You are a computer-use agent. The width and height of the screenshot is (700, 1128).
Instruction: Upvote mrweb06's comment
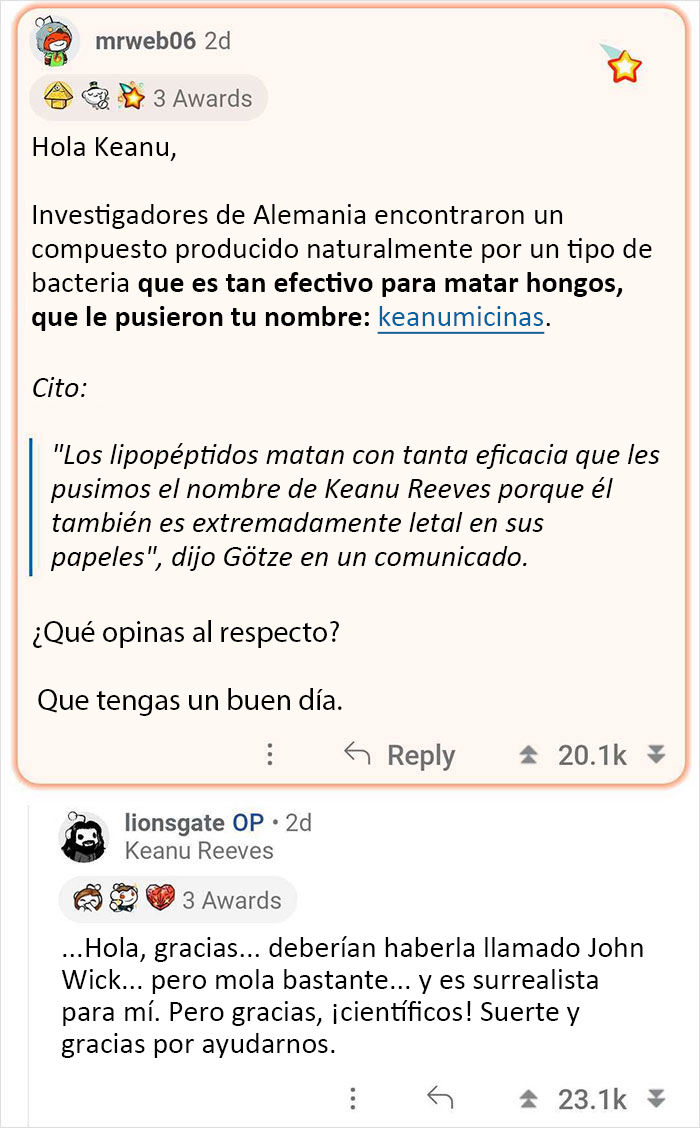pos(528,756)
